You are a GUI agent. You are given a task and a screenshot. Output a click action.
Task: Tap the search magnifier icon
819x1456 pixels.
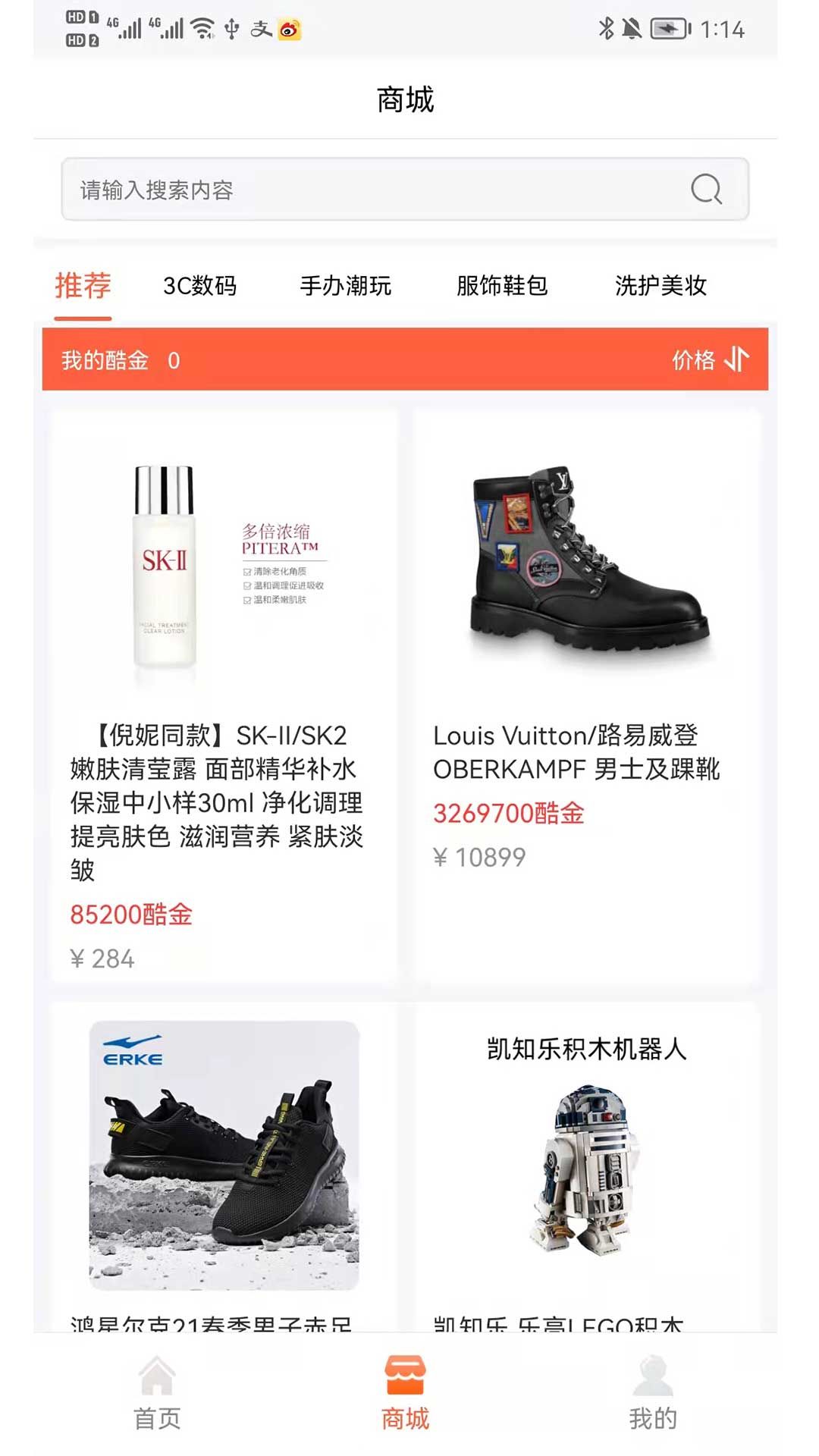coord(705,190)
